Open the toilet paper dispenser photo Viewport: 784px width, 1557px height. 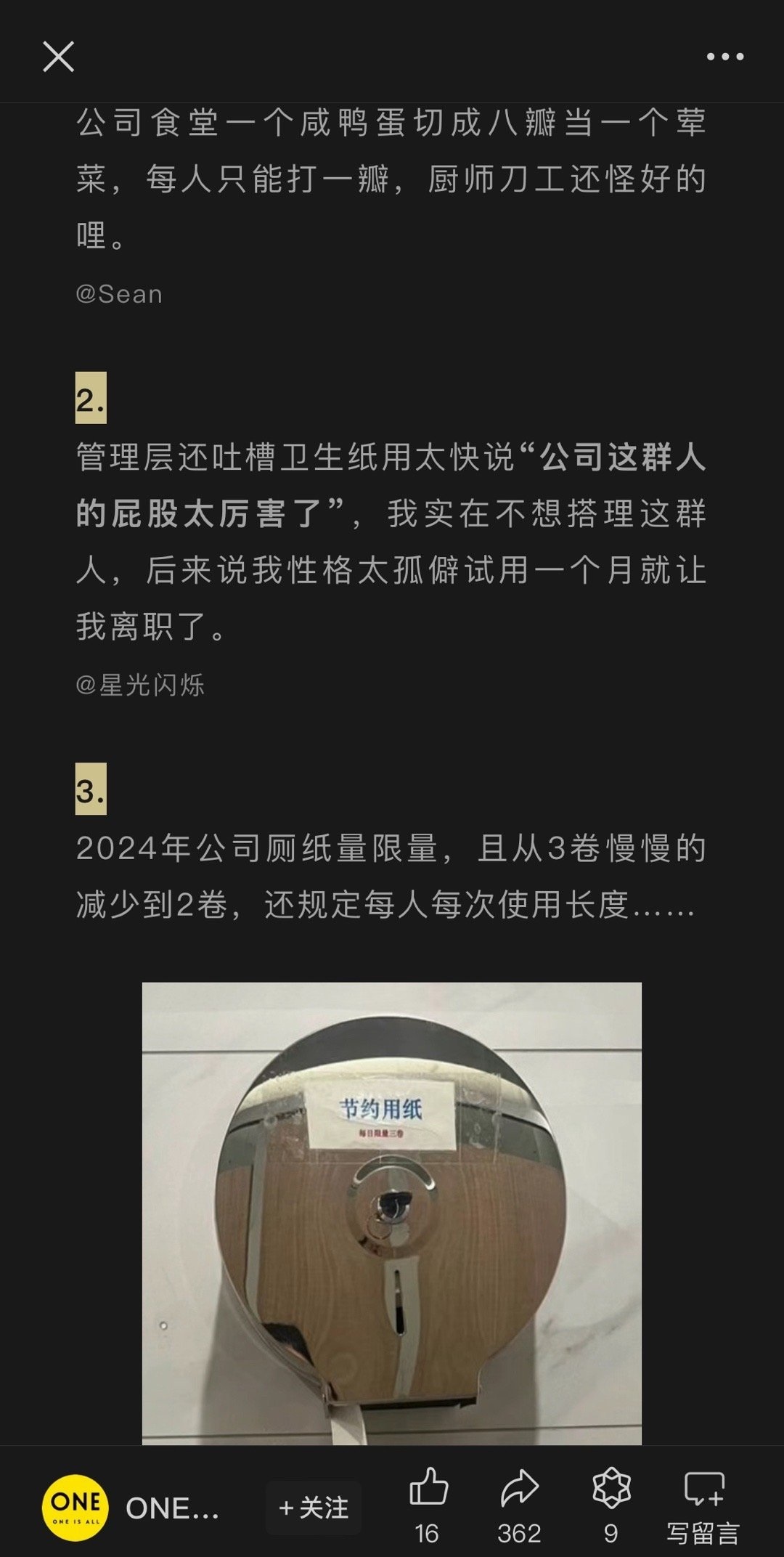391,1213
